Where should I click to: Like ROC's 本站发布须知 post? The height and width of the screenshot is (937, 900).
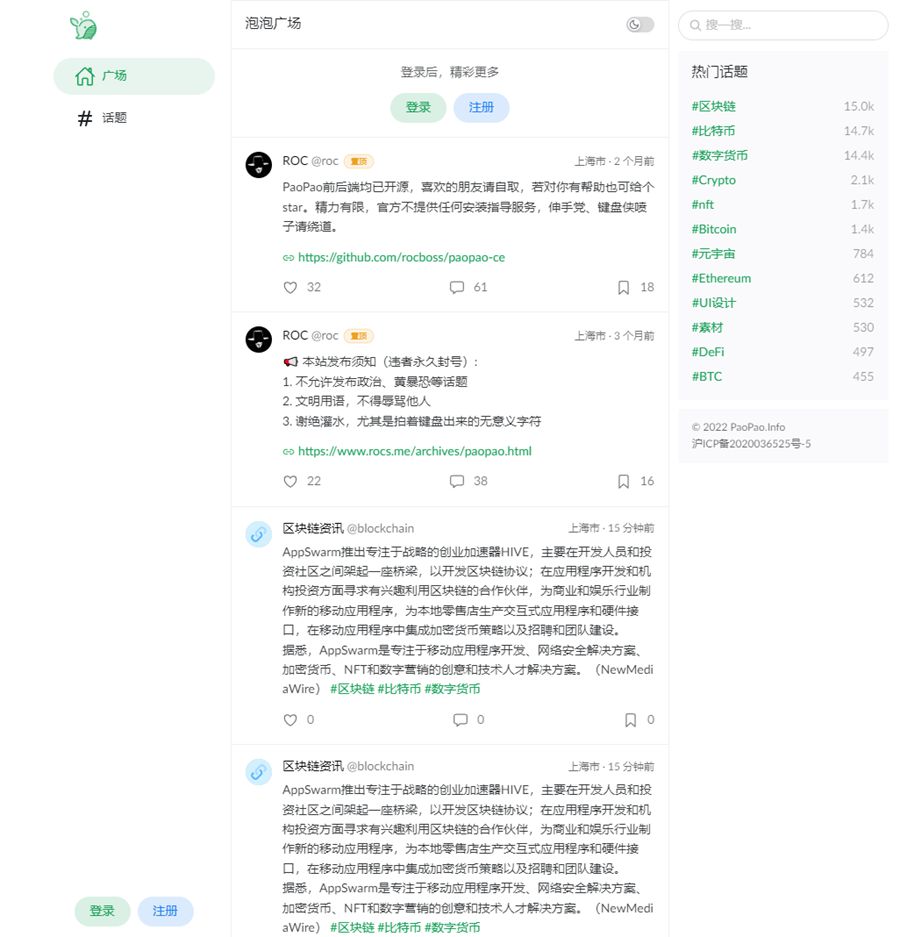click(291, 481)
